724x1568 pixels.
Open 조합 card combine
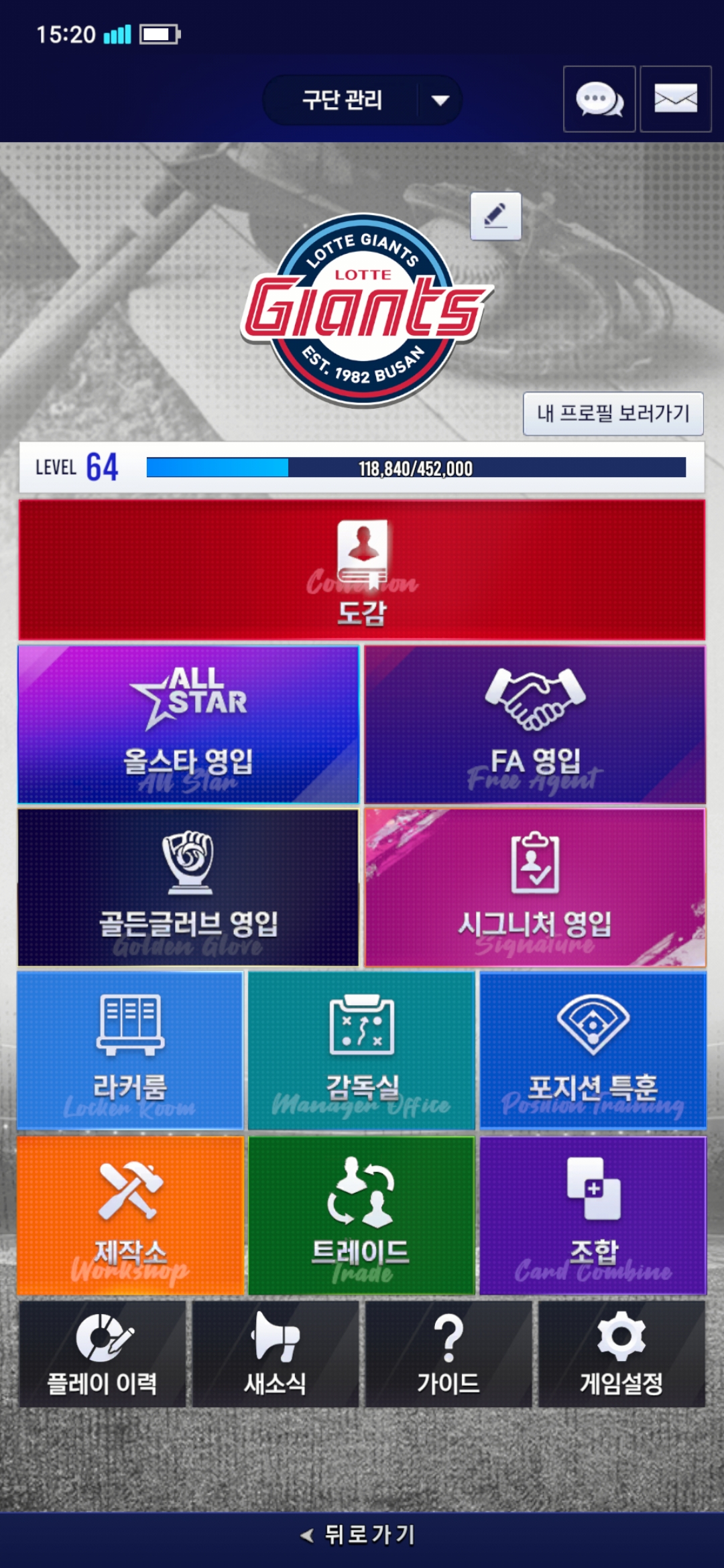[593, 1215]
